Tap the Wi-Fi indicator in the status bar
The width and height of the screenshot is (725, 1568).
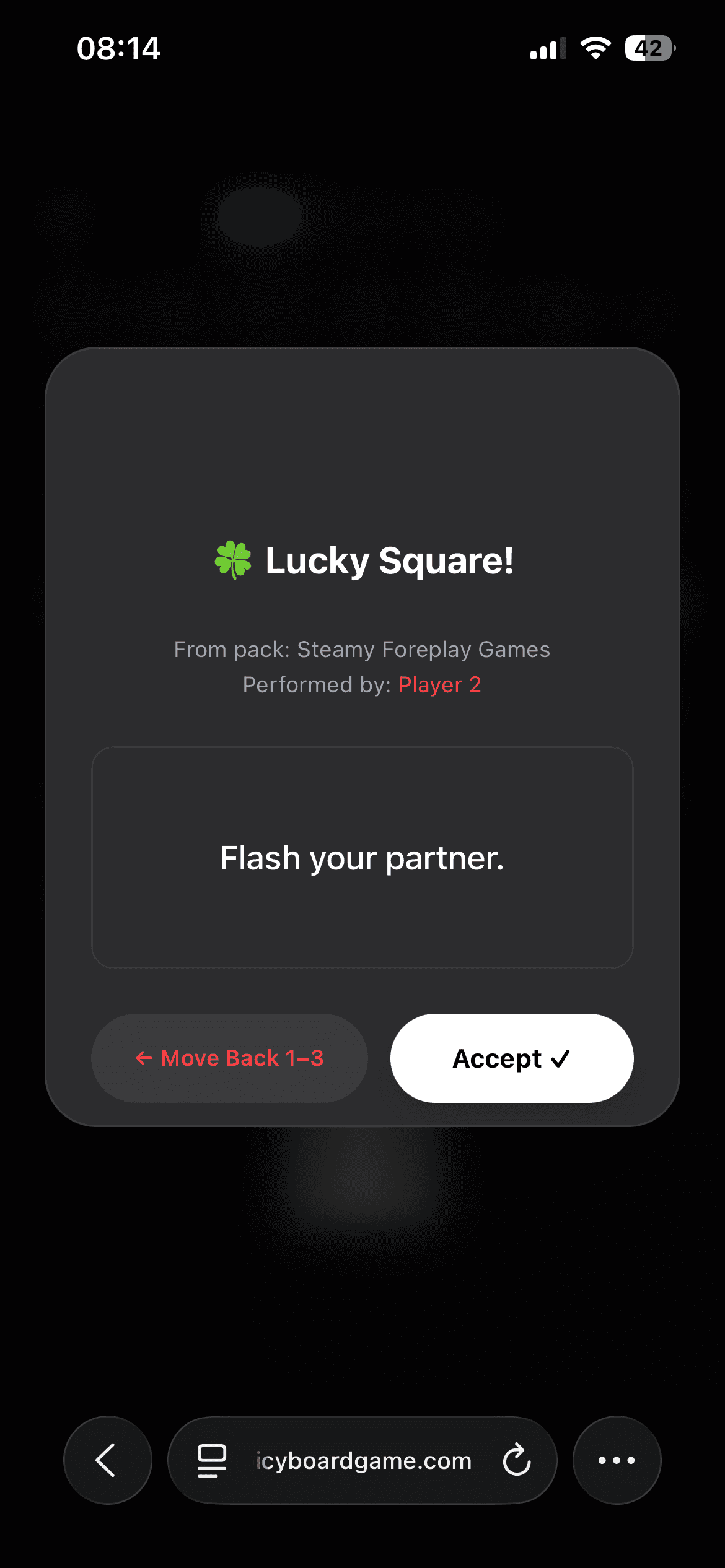point(595,48)
